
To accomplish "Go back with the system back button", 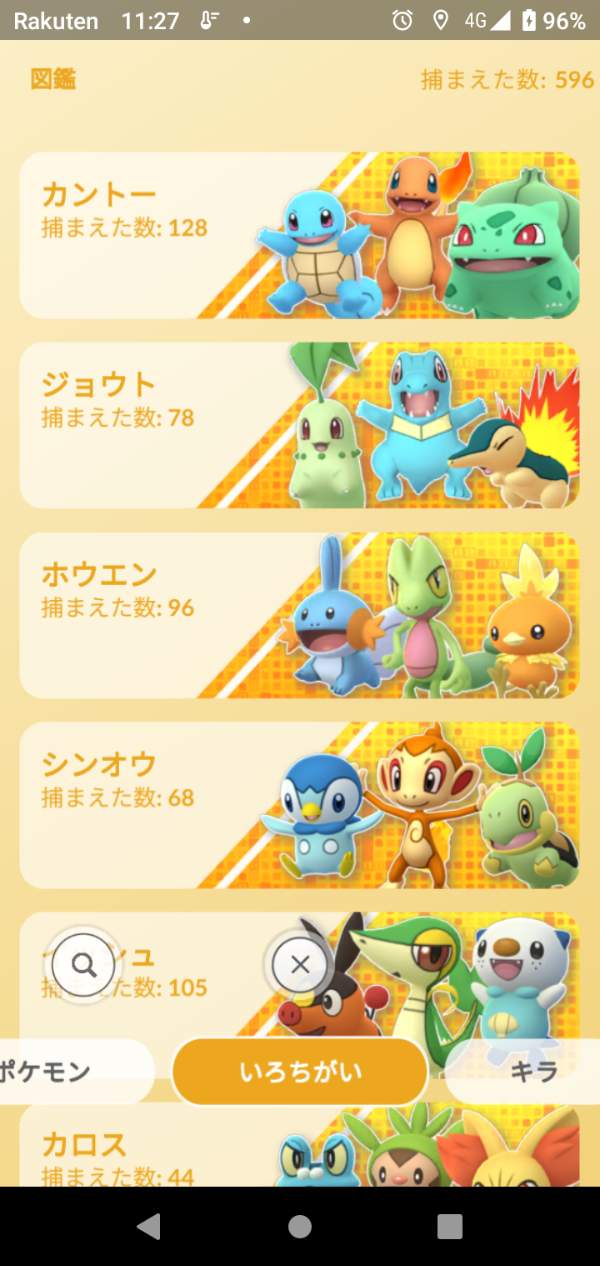I will 149,1226.
